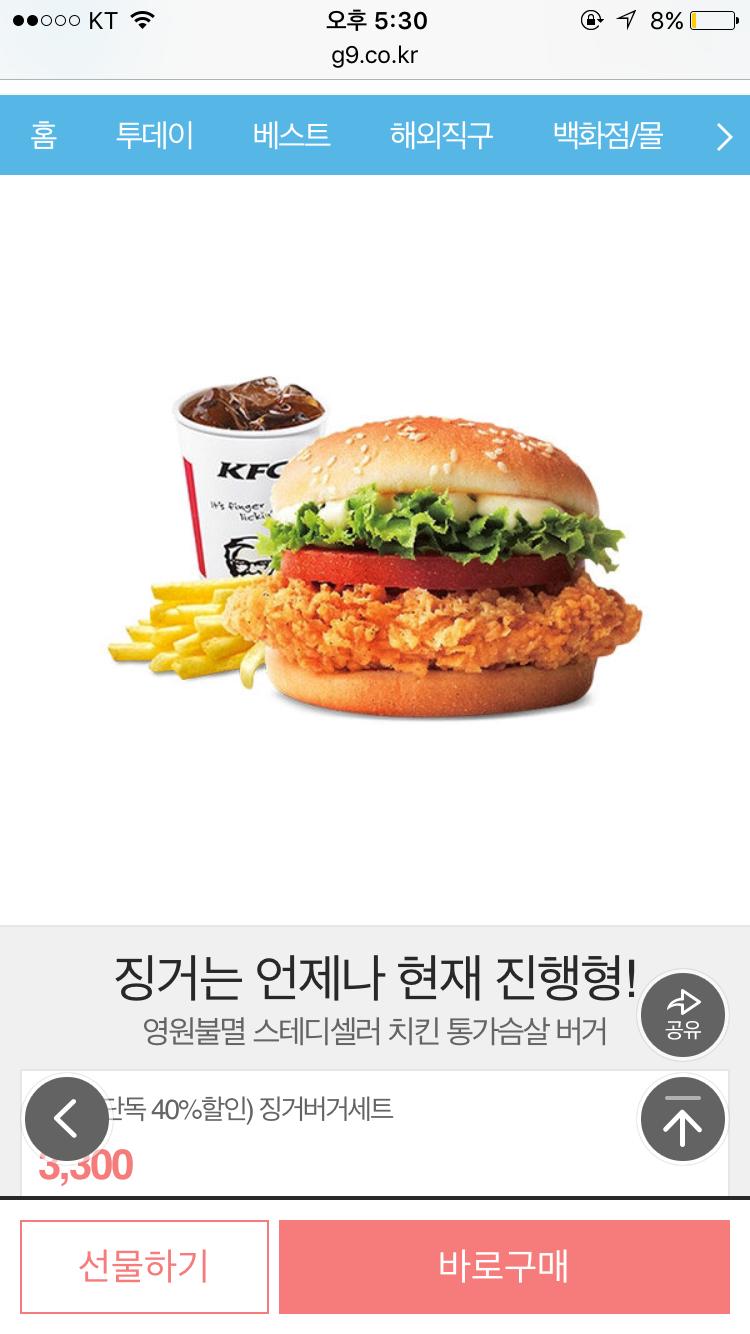Image resolution: width=750 pixels, height=1334 pixels.
Task: Tap 선물하기 to send as a gift
Action: [144, 1266]
